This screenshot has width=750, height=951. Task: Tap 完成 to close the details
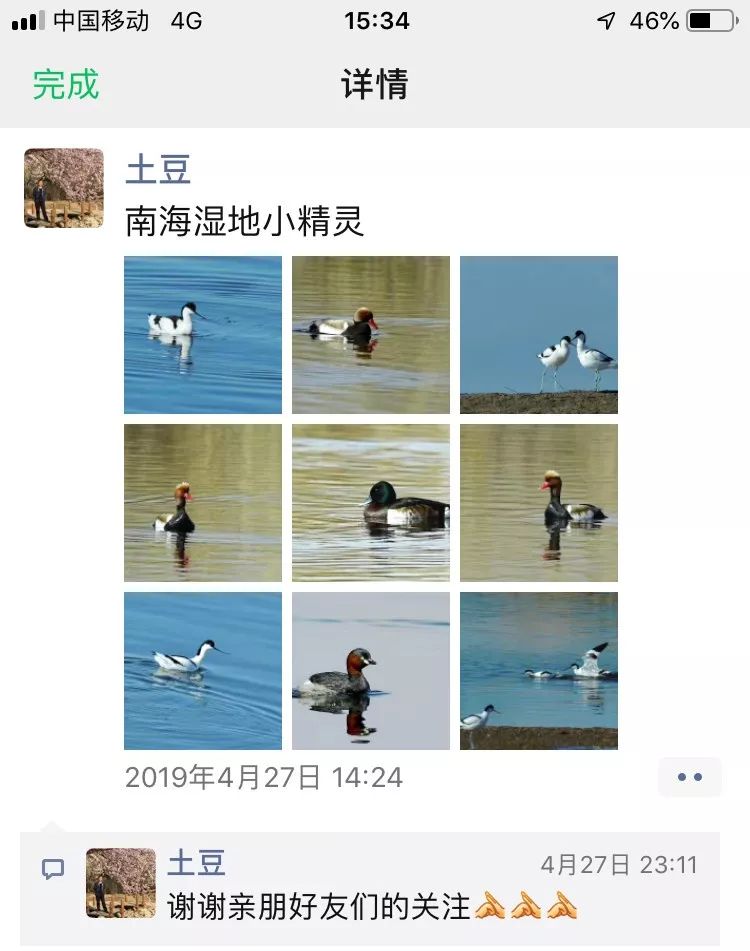[66, 84]
